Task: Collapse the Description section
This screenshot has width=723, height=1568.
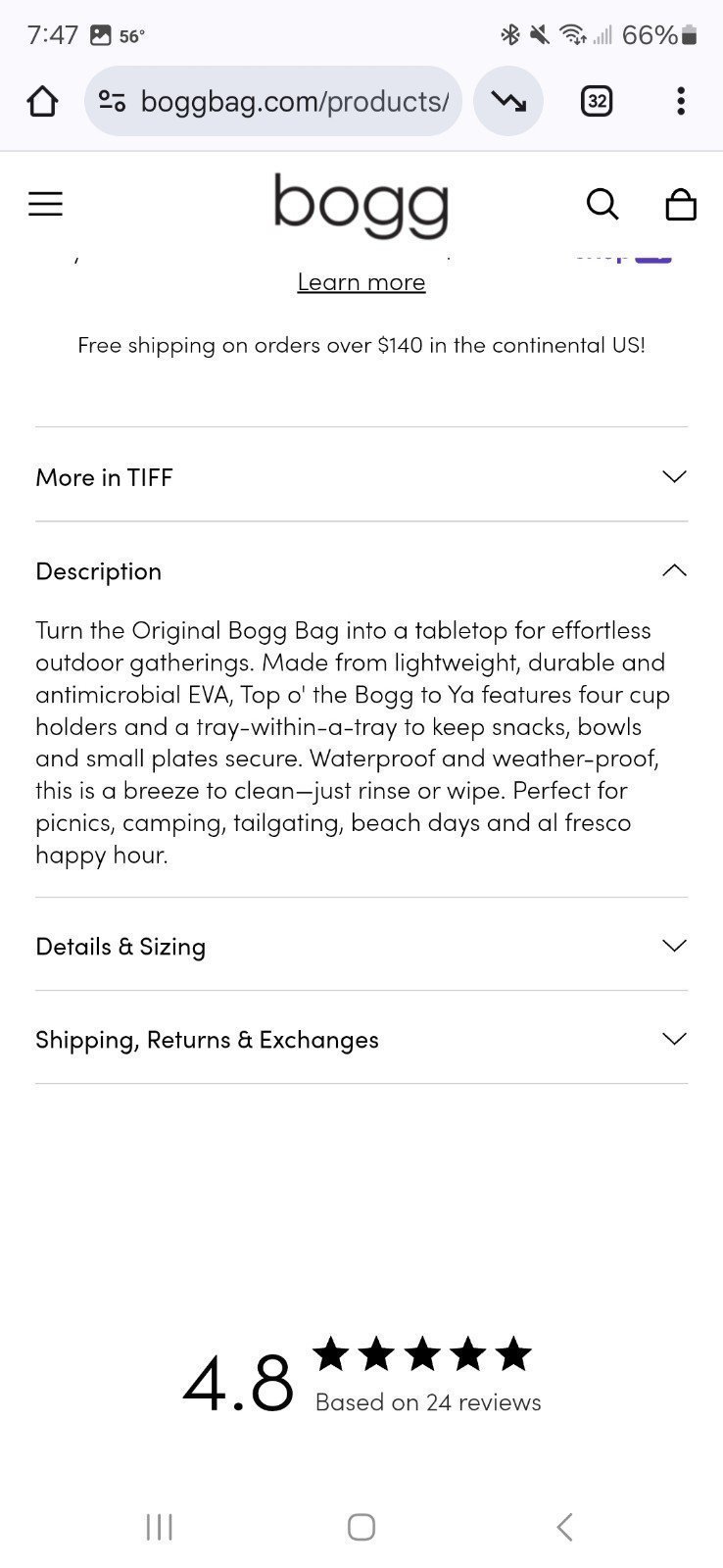Action: tap(361, 570)
